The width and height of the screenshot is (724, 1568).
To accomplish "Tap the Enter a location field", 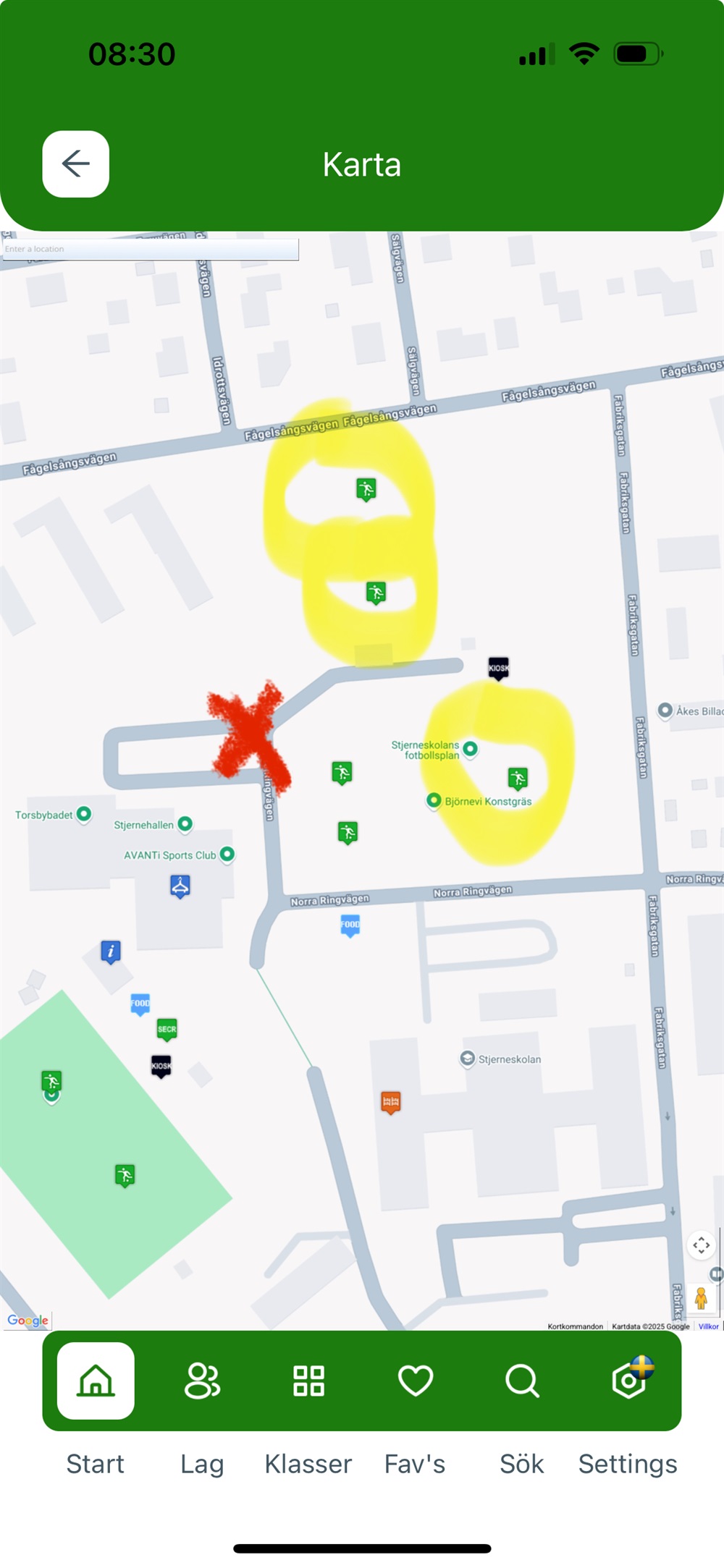I will tap(150, 249).
